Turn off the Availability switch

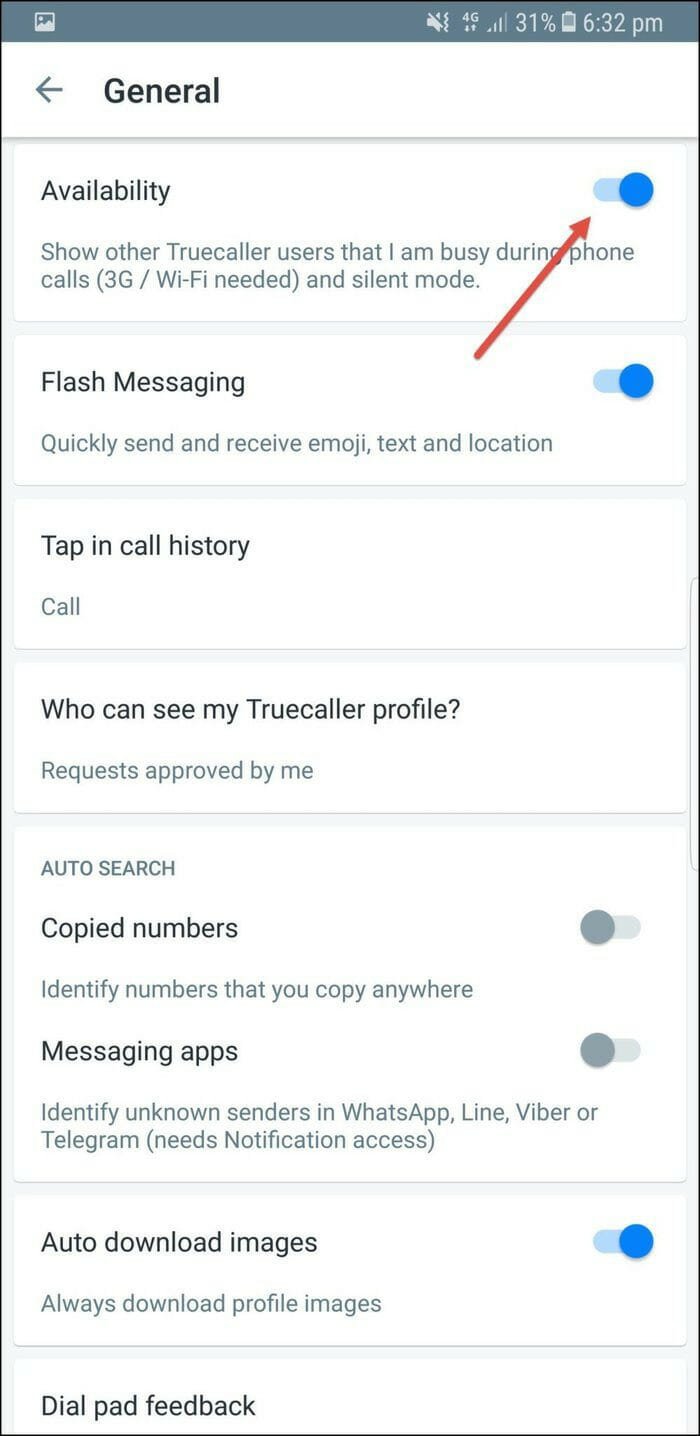coord(623,190)
